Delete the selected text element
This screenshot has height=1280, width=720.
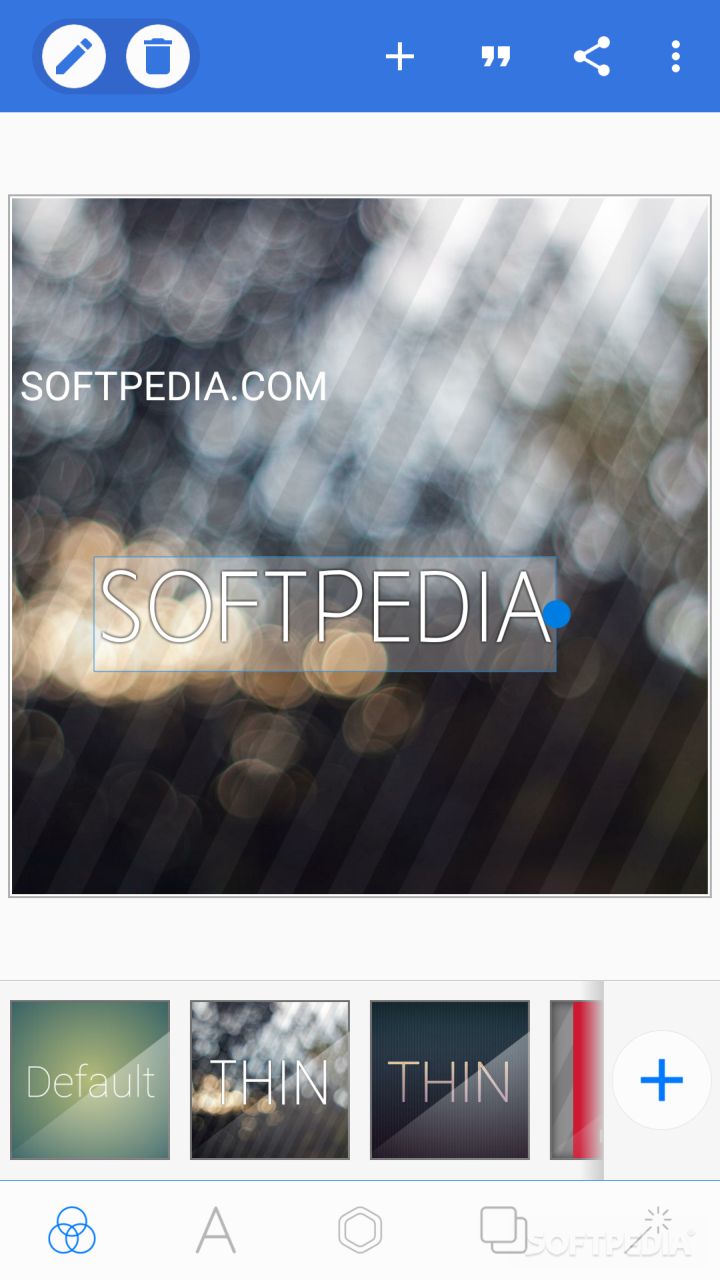[158, 56]
